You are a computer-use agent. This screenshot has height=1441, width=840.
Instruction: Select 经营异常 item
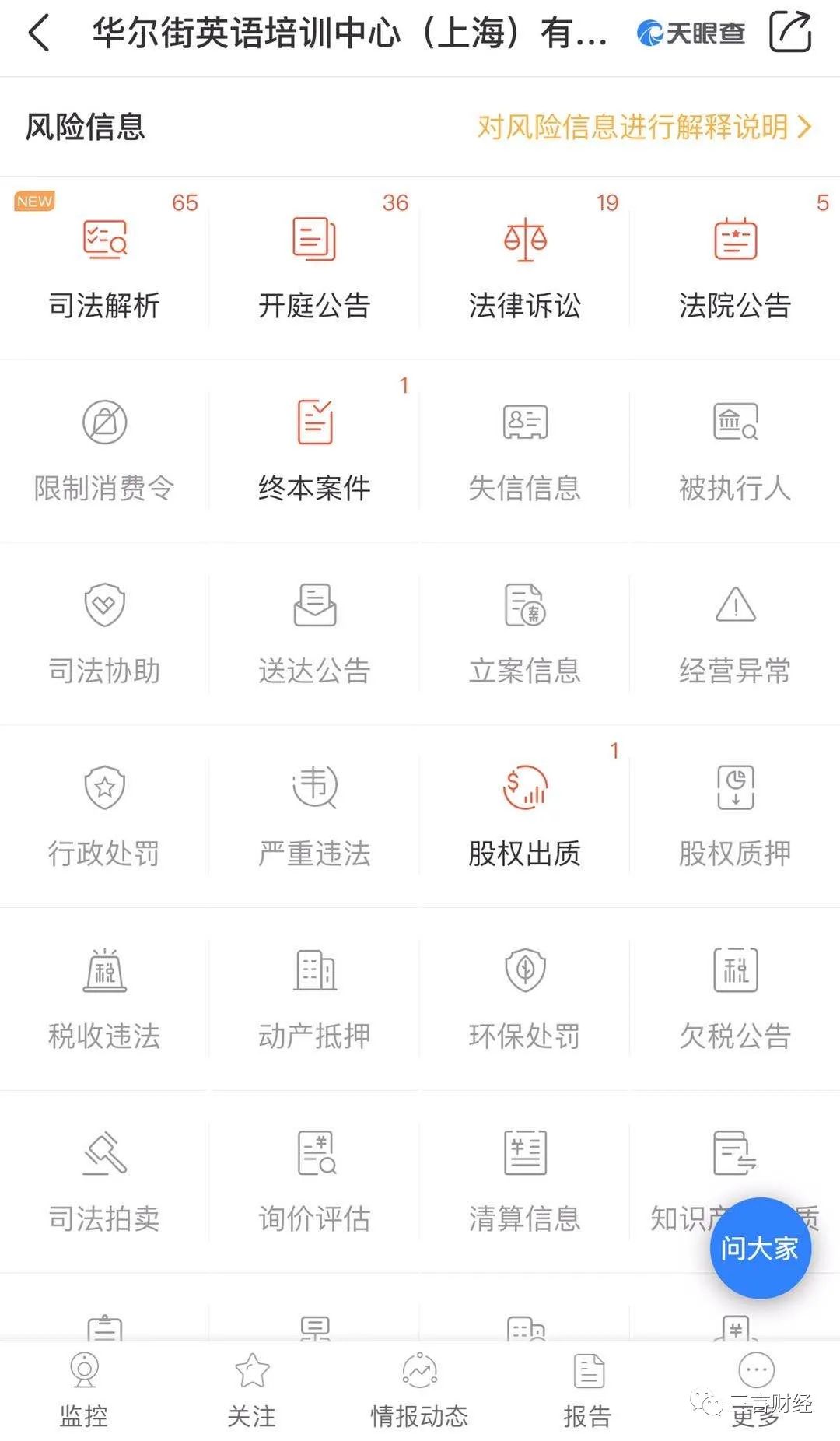735,634
